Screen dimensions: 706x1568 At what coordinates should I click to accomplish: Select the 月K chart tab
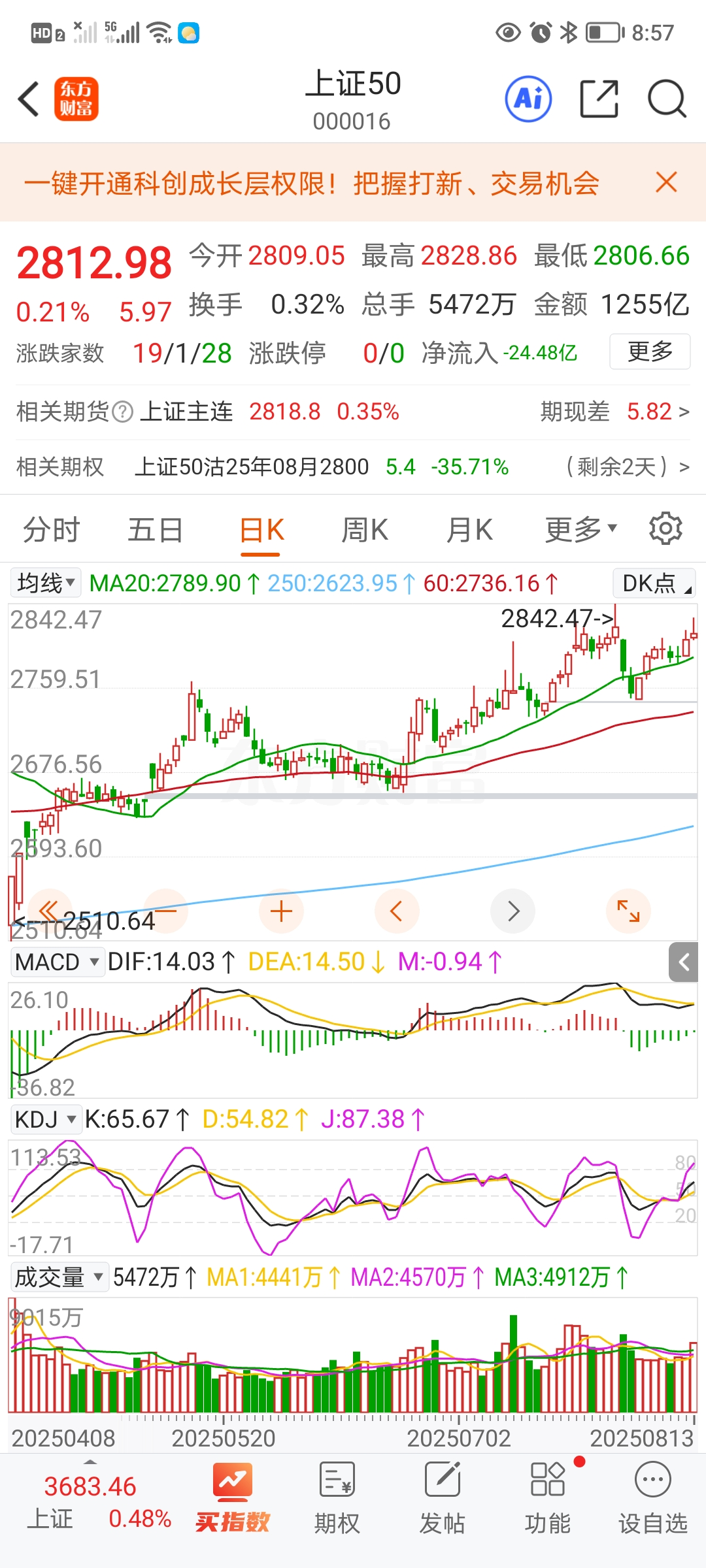[469, 530]
